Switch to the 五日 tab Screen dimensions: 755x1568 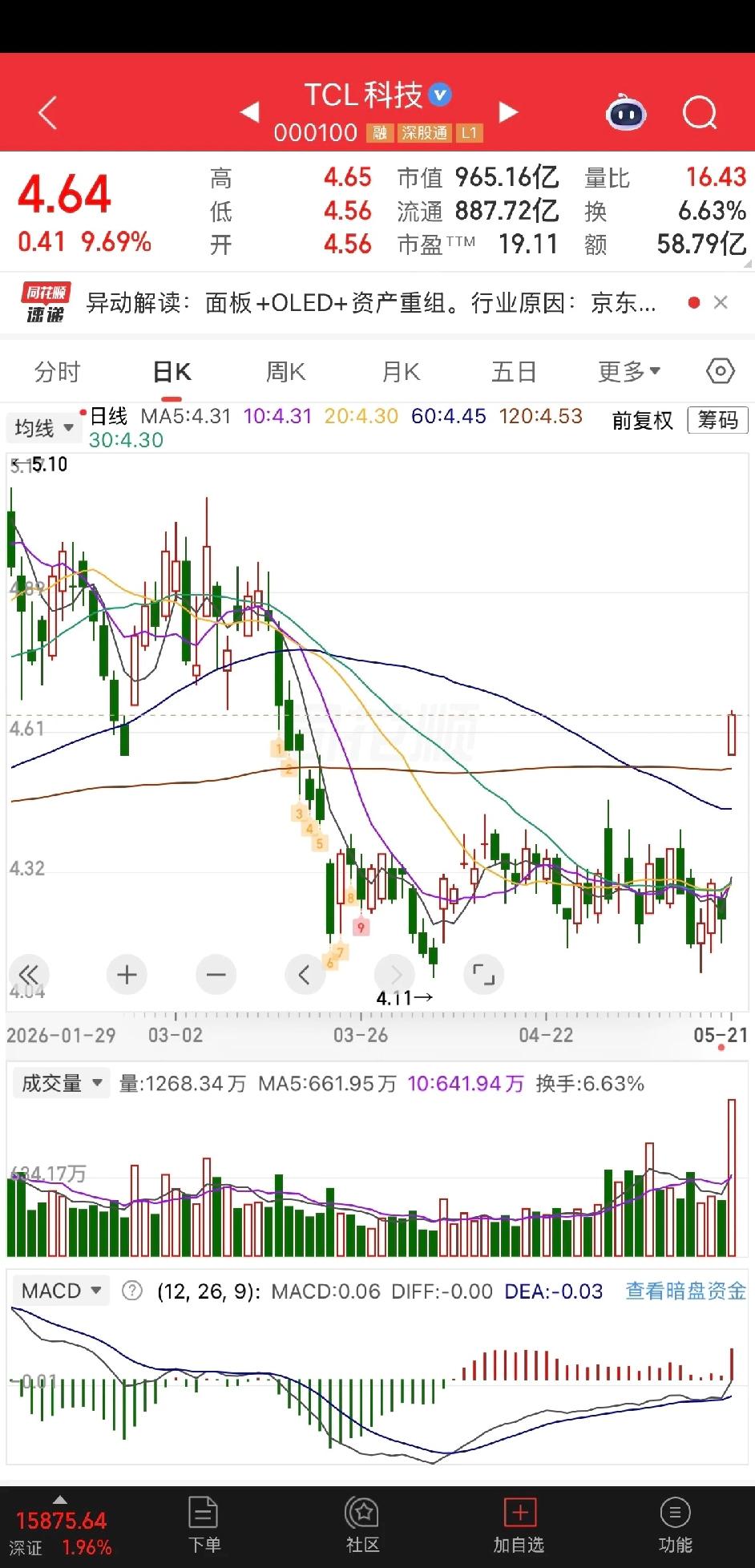514,372
